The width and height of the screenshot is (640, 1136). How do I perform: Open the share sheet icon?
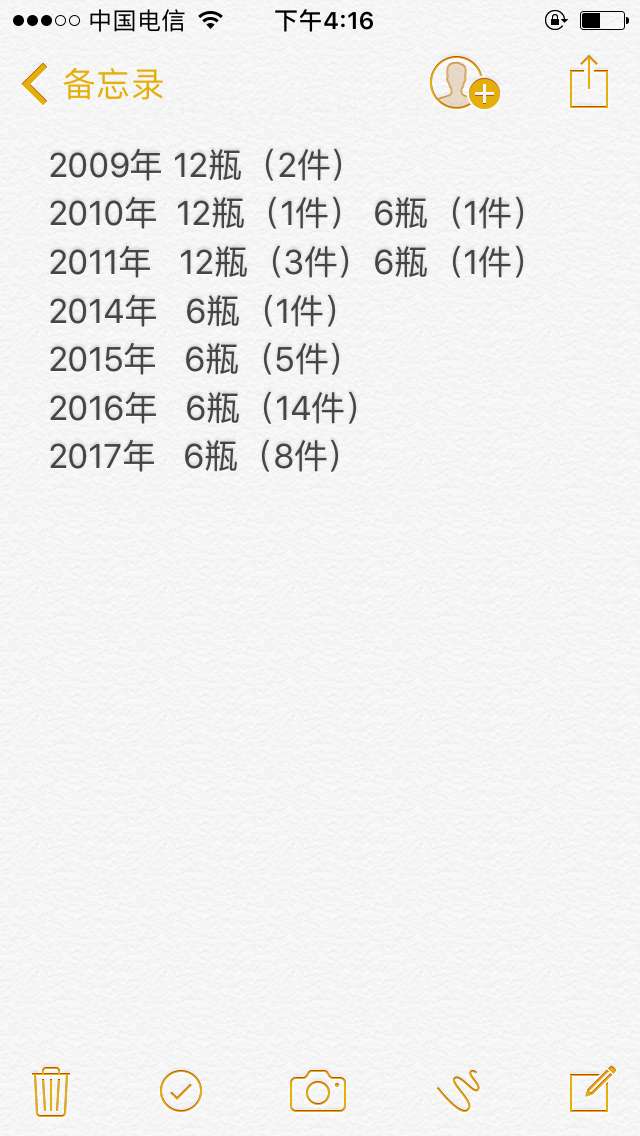point(589,82)
